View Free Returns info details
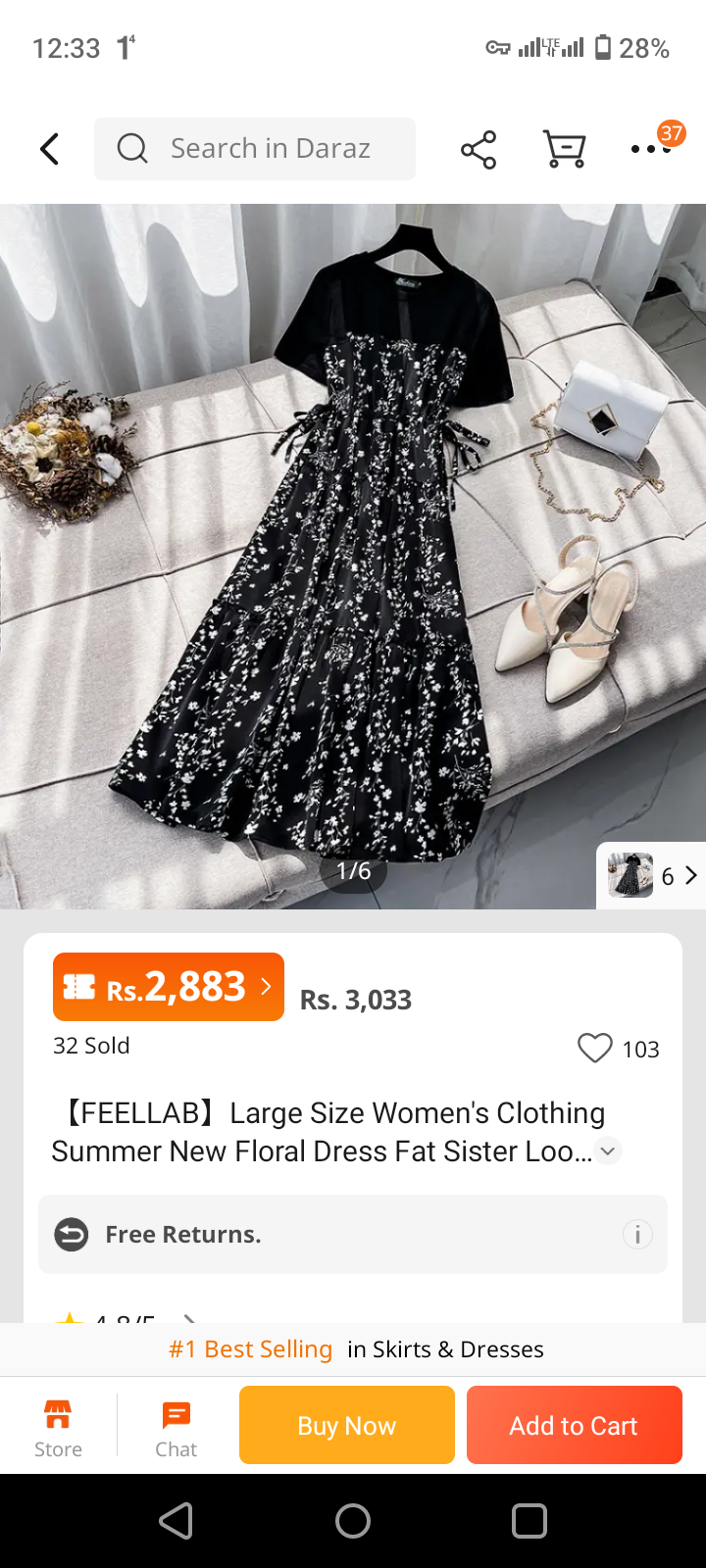706x1568 pixels. pos(637,1235)
